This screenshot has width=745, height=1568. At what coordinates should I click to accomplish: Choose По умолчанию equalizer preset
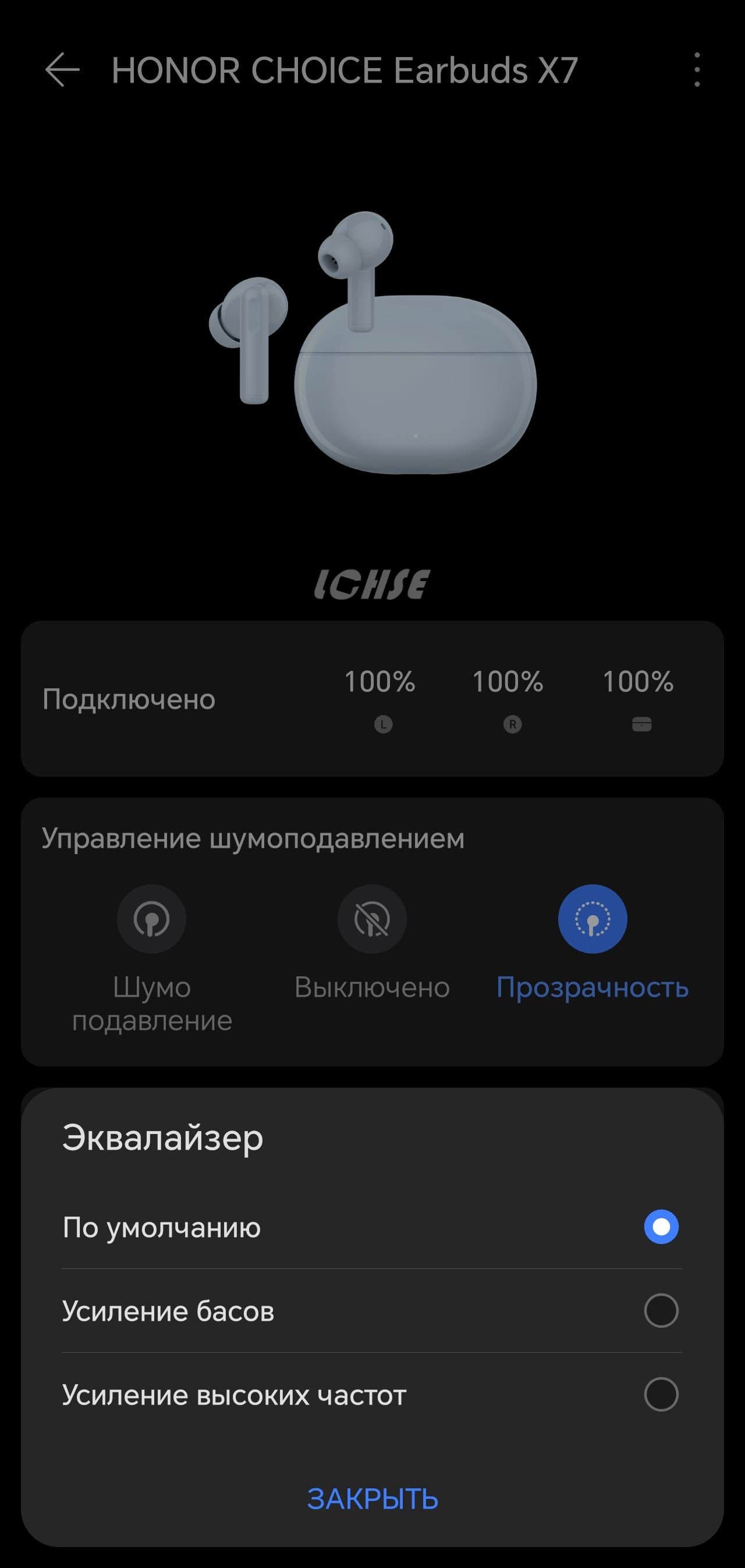[661, 1226]
